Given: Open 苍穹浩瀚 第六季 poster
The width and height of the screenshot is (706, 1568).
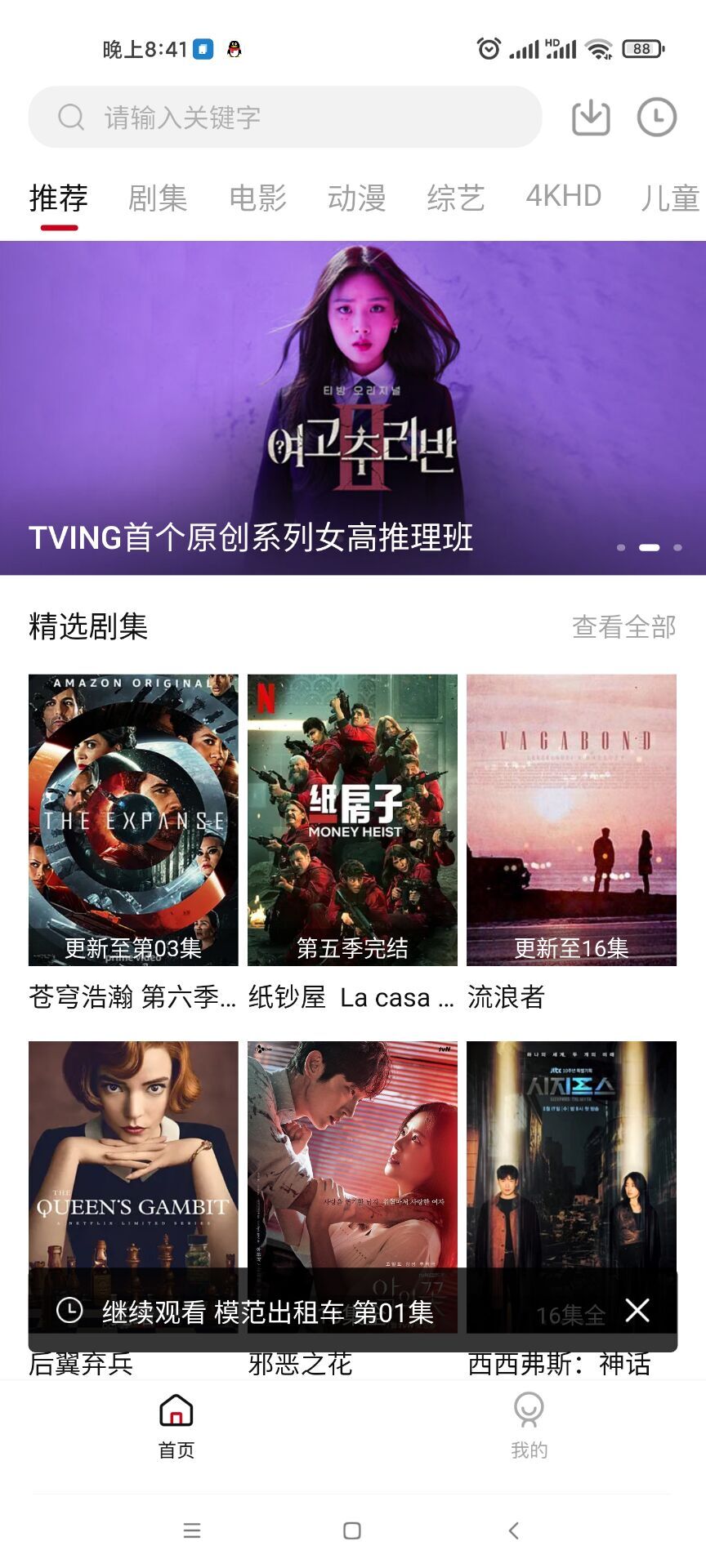Looking at the screenshot, I should tap(133, 820).
